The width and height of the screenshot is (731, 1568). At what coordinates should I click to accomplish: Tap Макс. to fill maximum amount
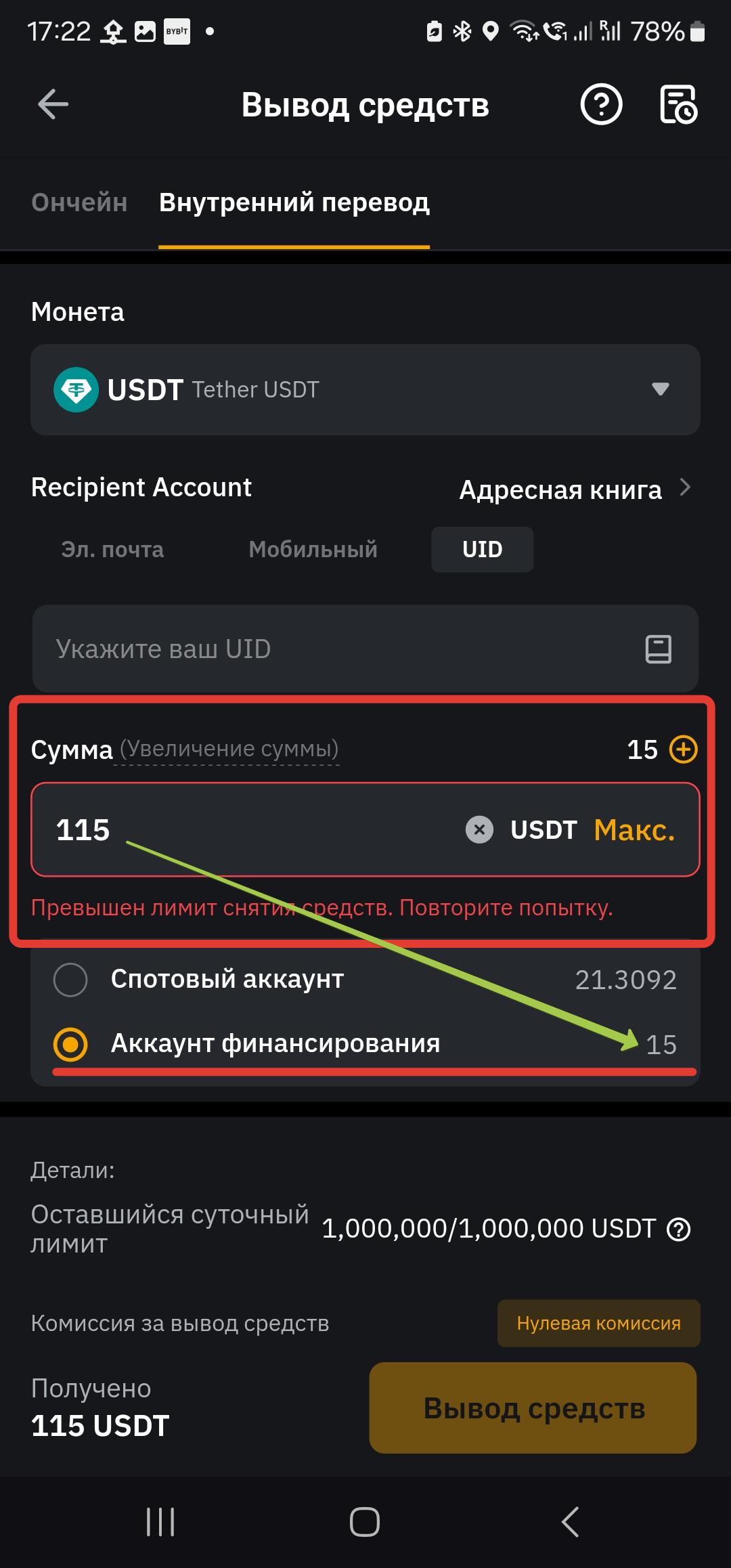coord(634,829)
